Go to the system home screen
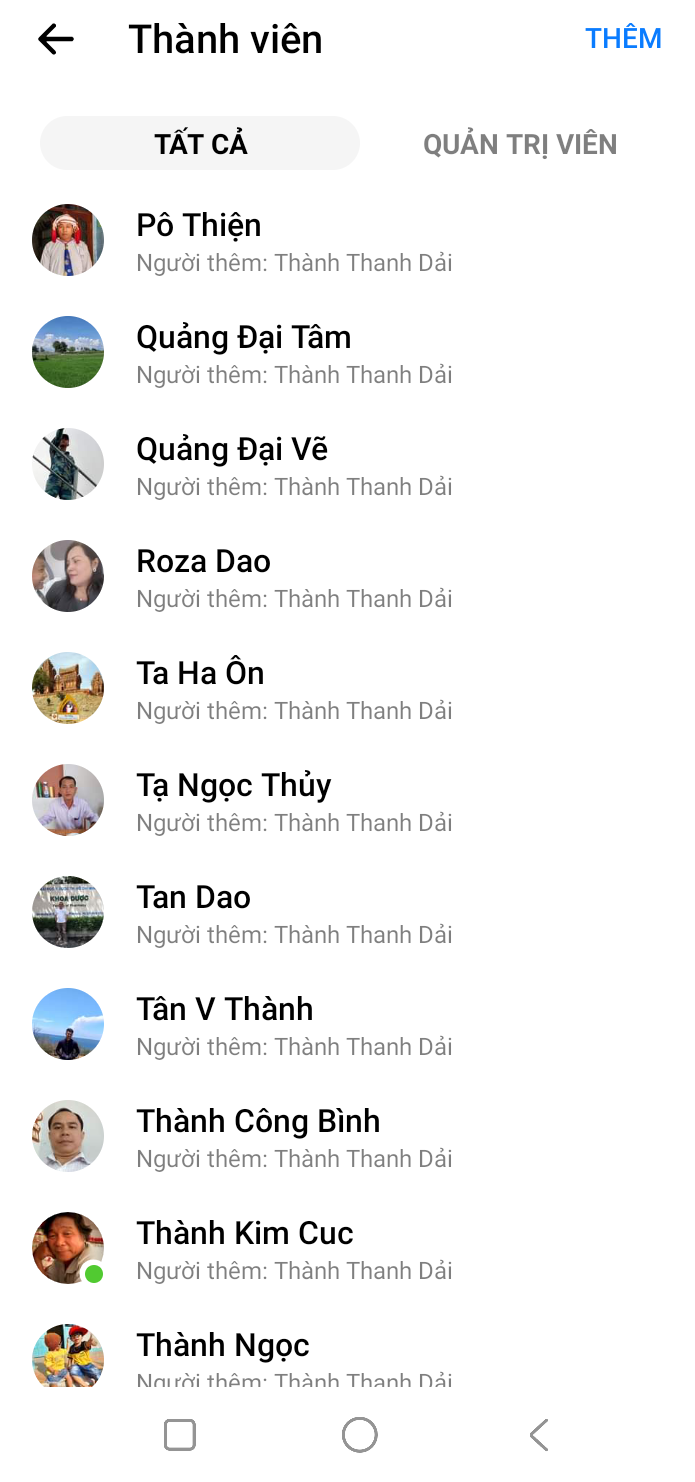This screenshot has height=1482, width=695. pos(359,1435)
